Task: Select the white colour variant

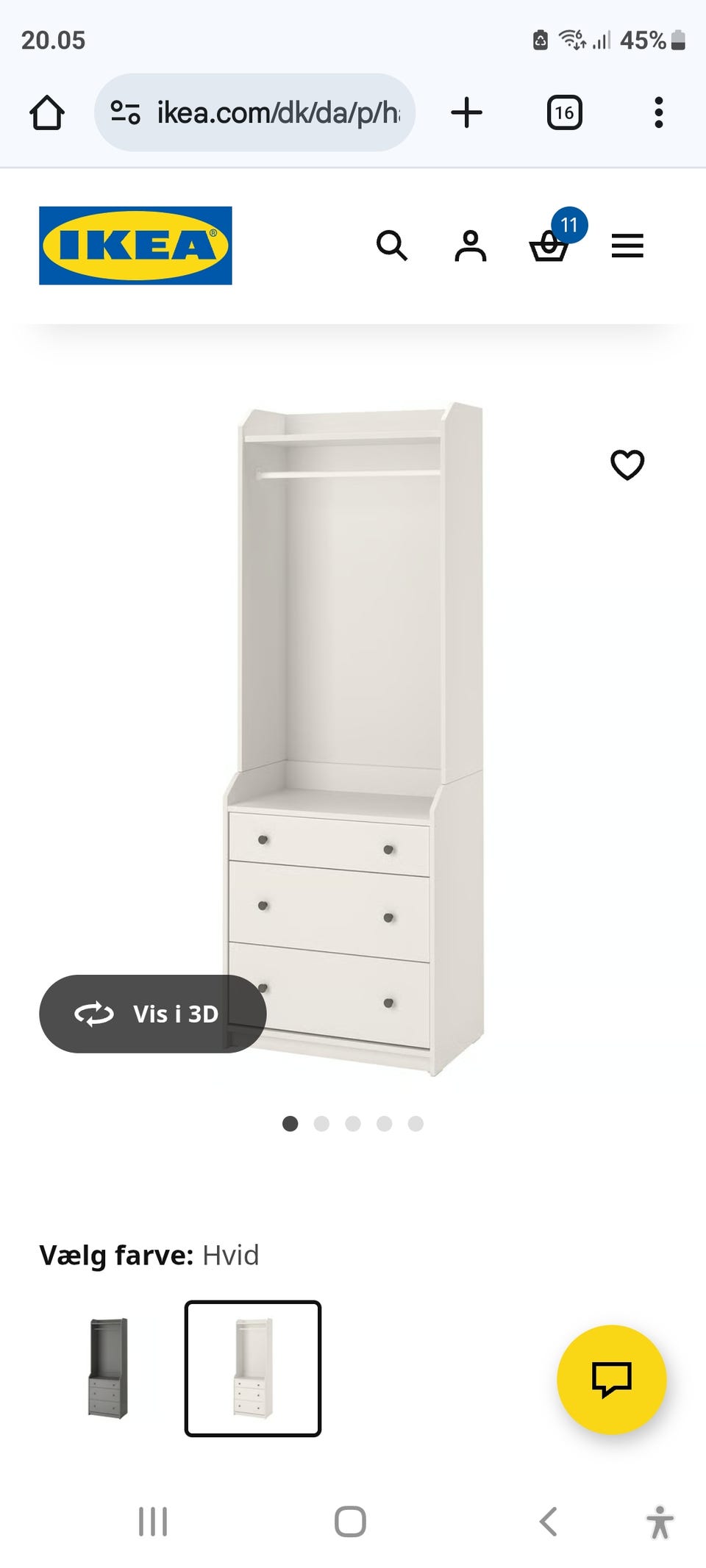Action: [252, 1368]
